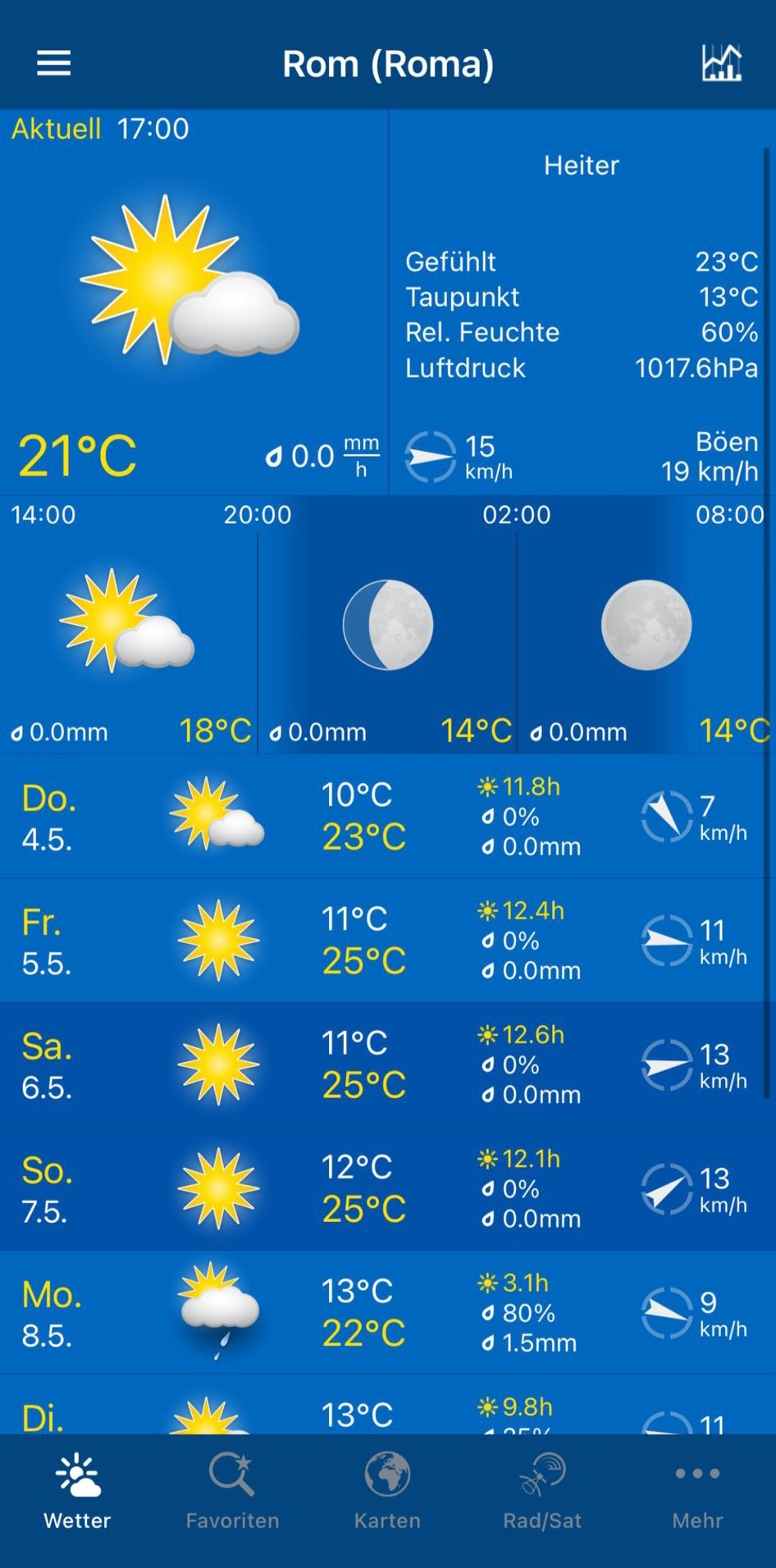This screenshot has height=1568, width=776.
Task: Open the weather charts icon
Action: pyautogui.click(x=721, y=63)
